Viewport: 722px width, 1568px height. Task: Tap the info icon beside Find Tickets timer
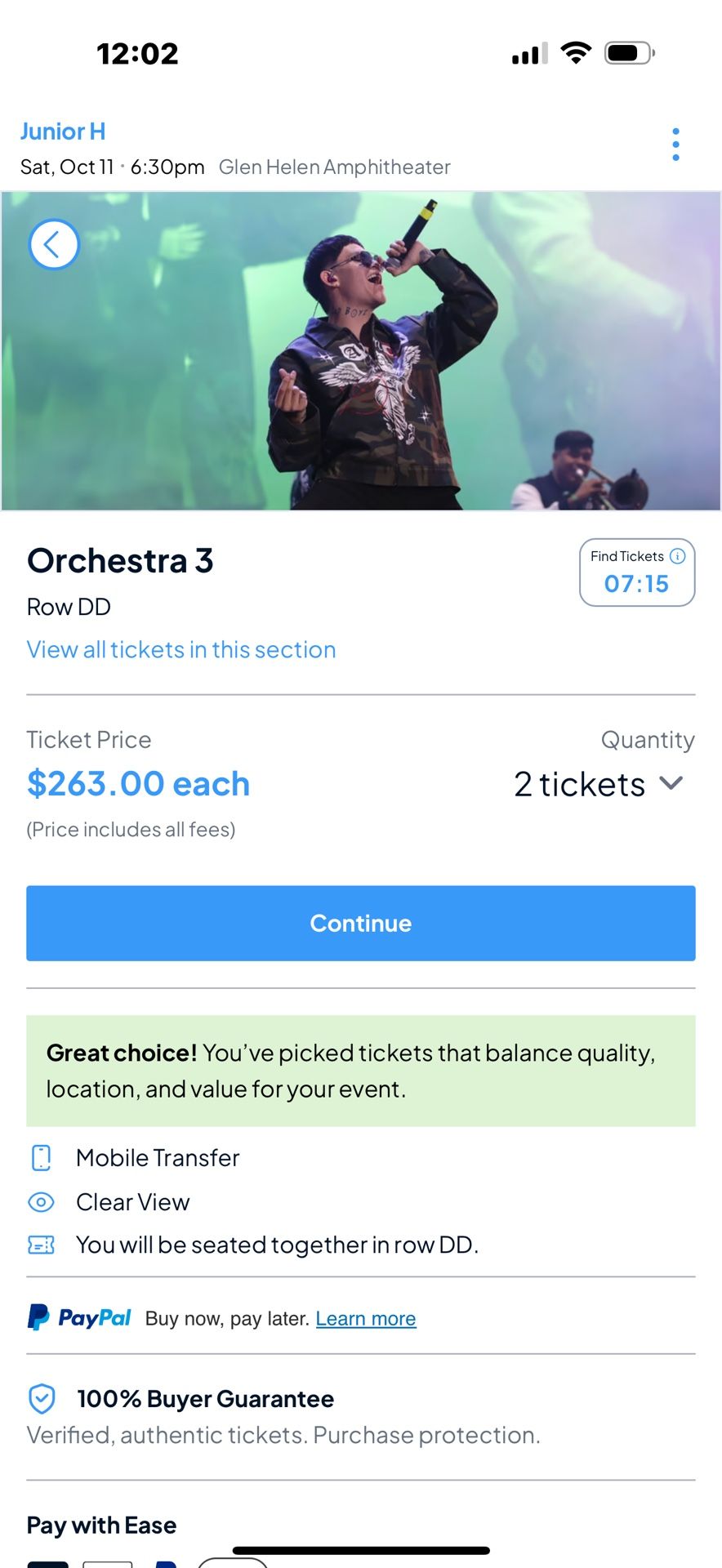click(676, 556)
